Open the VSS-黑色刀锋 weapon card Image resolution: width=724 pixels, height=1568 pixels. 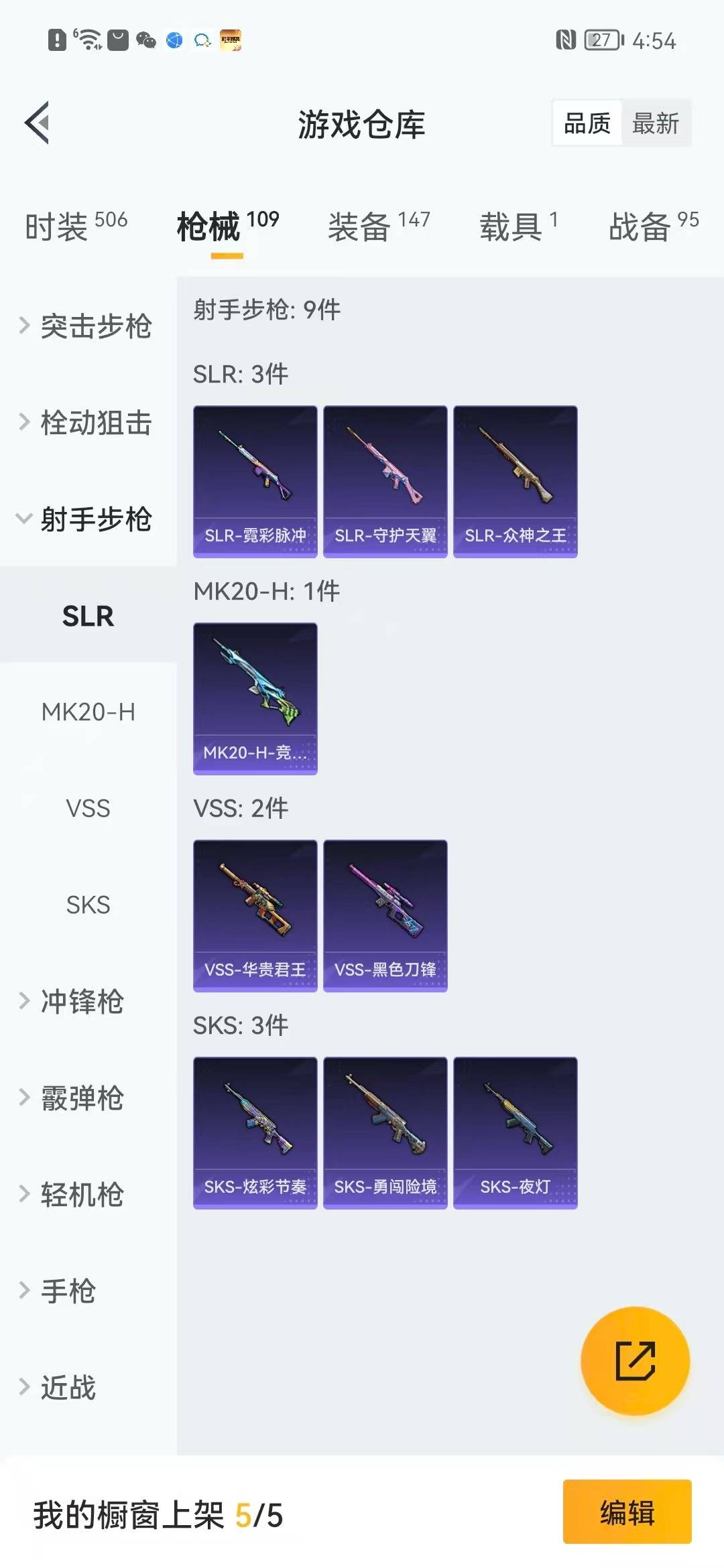point(385,915)
